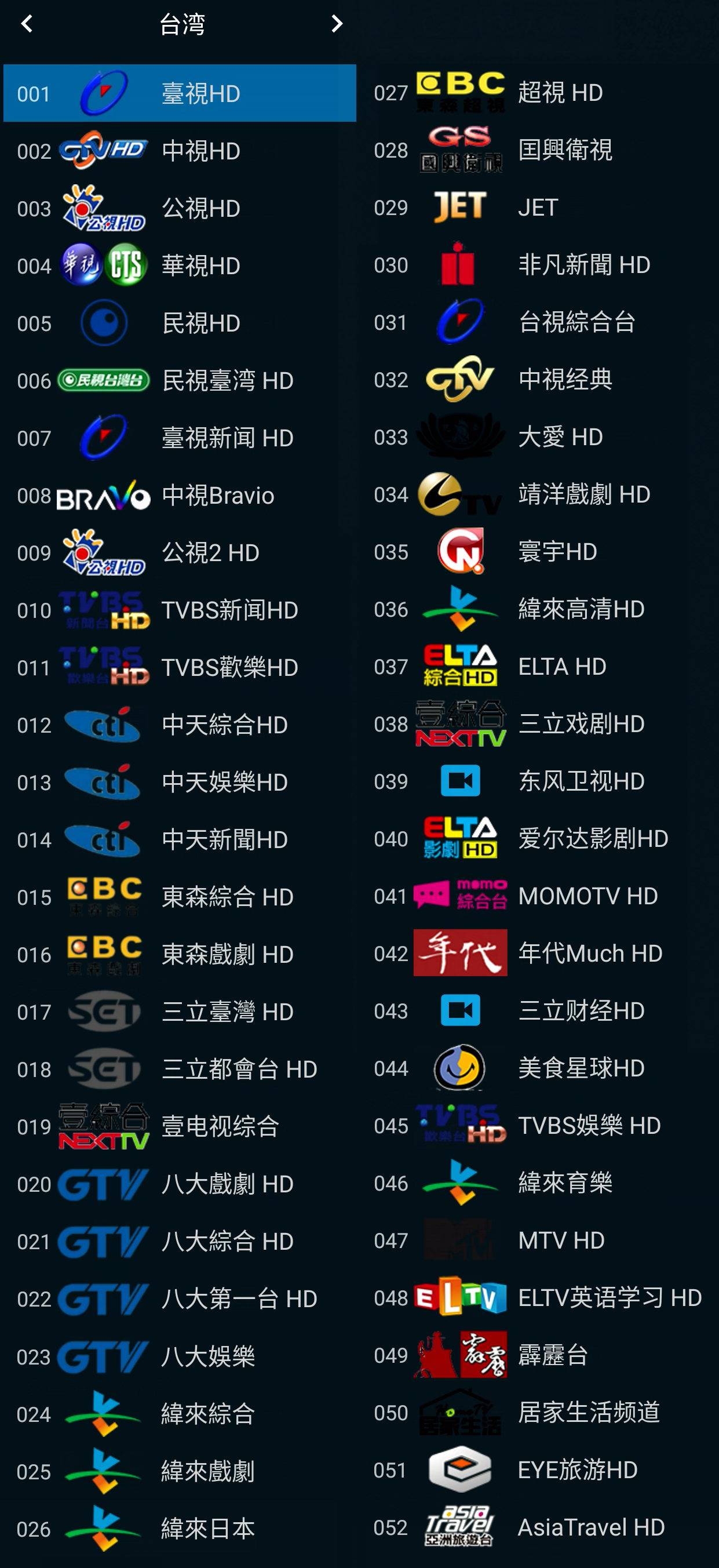
Task: Open the previous category using the left chevron
Action: tap(27, 25)
